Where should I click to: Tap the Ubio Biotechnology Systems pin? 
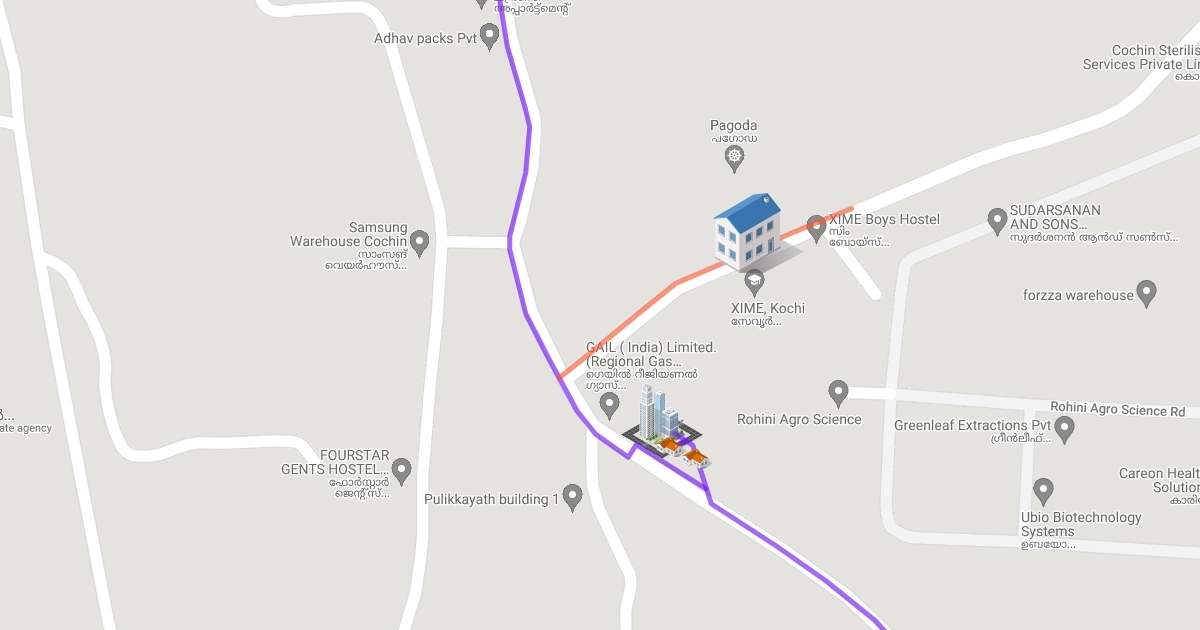1043,492
